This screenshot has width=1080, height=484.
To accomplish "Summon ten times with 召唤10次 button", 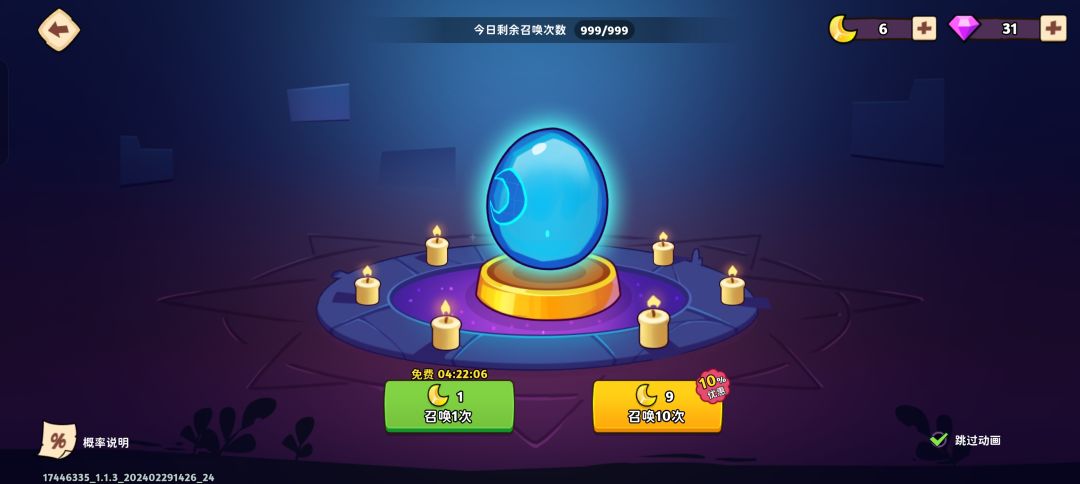I will click(x=657, y=406).
